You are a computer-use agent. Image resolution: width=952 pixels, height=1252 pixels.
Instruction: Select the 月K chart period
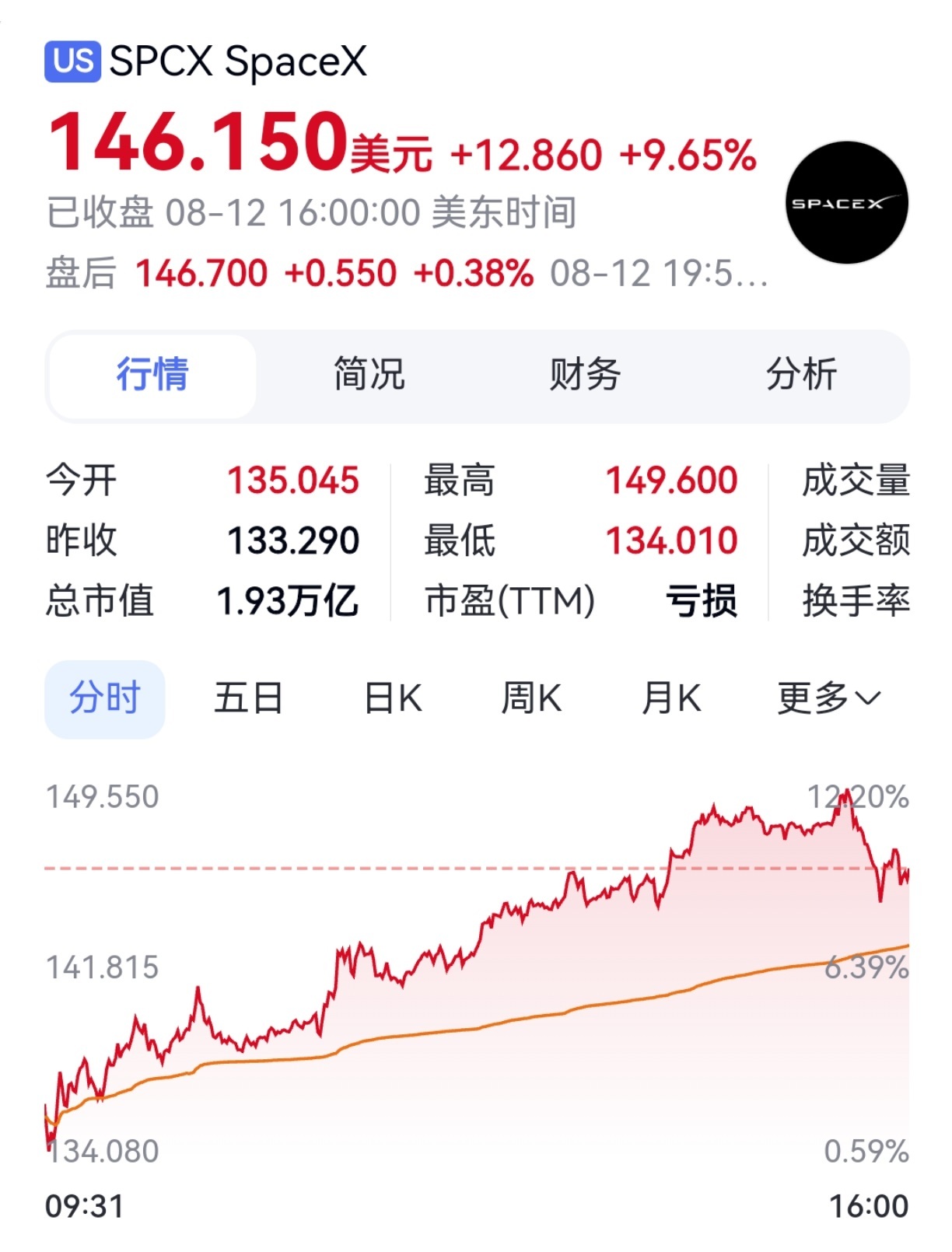pyautogui.click(x=671, y=698)
